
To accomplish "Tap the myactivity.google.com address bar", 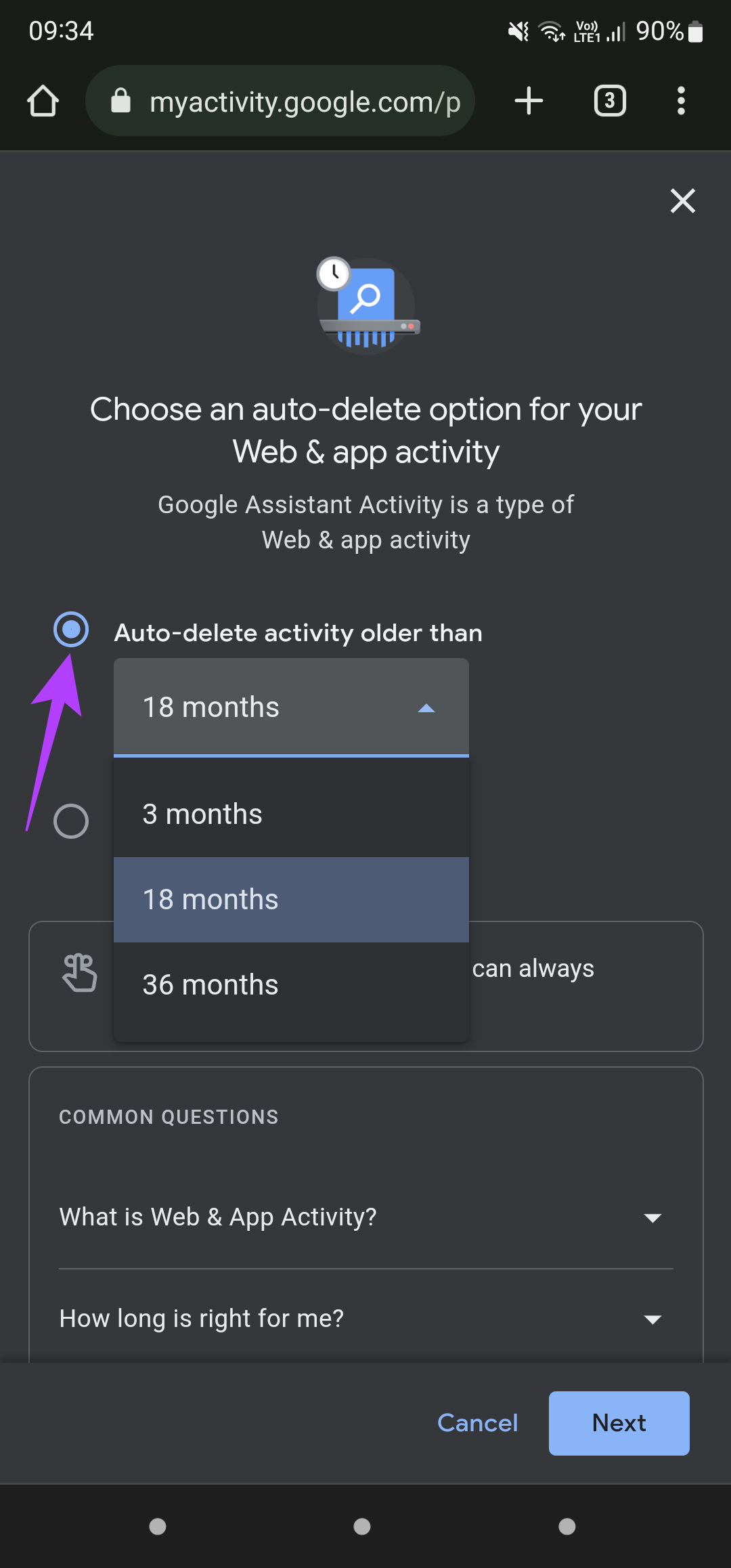I will [x=280, y=101].
